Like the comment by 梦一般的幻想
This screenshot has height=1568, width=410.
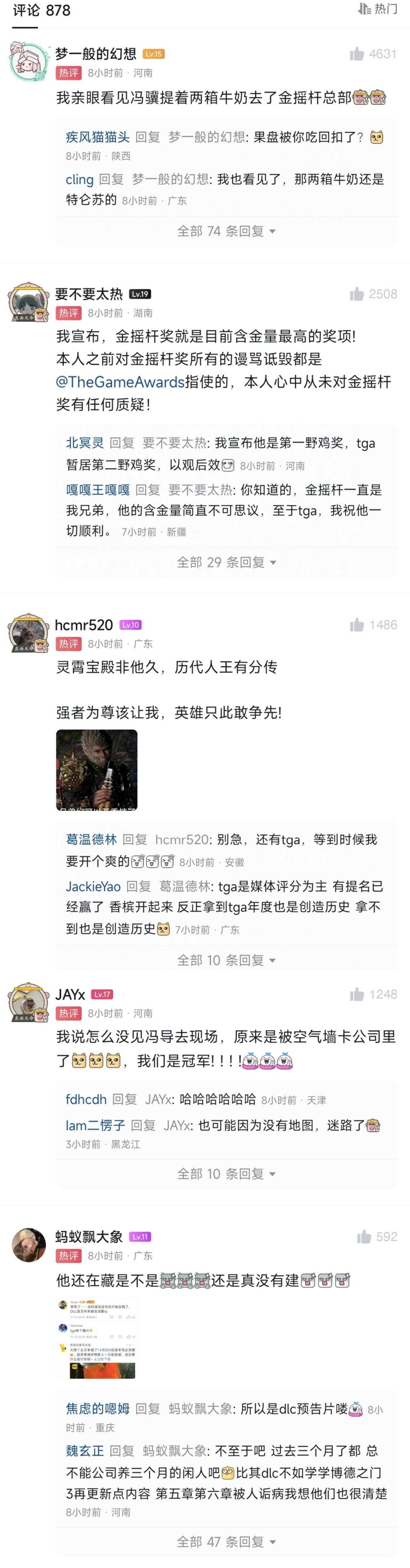[357, 54]
